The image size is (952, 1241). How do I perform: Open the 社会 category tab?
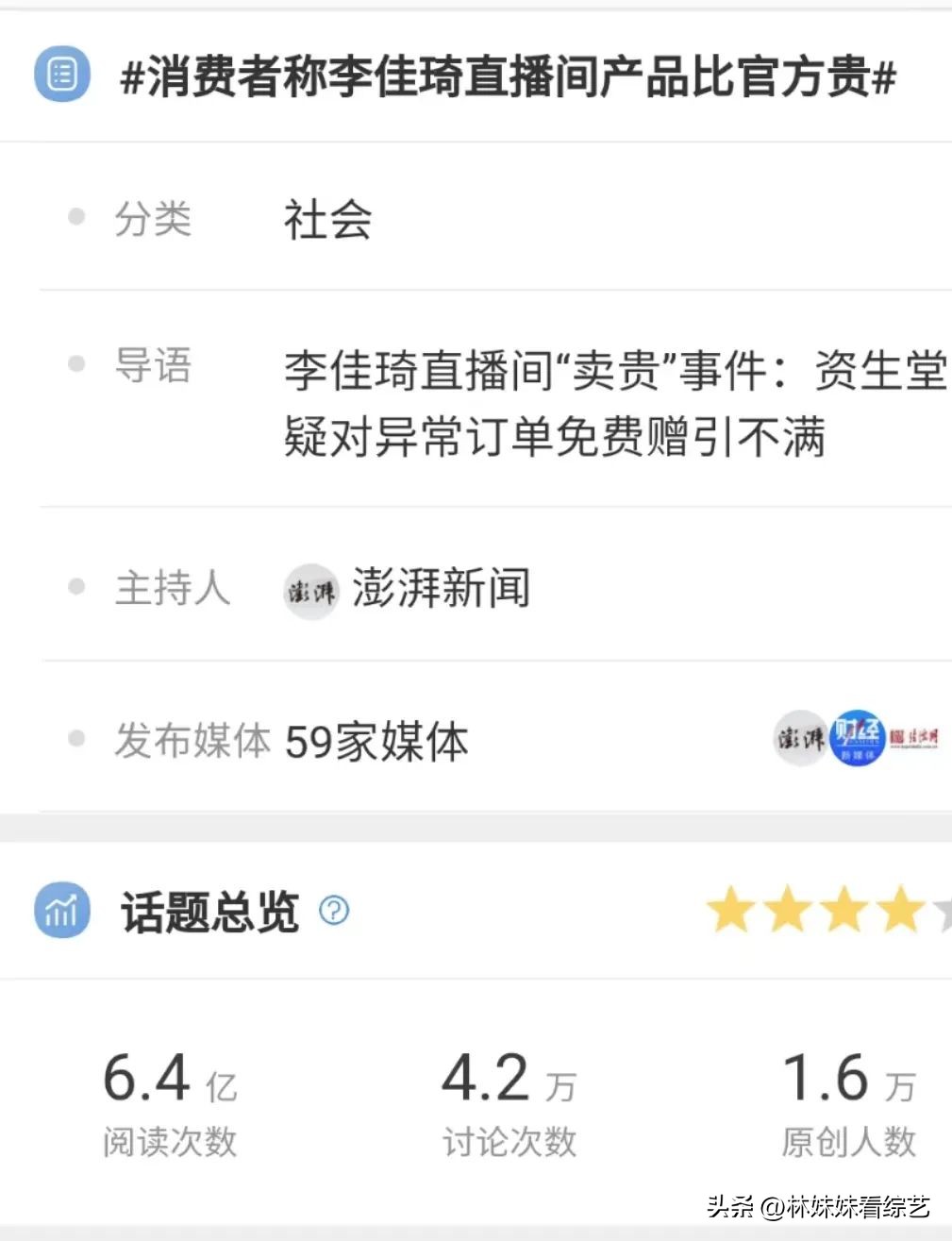tap(326, 220)
